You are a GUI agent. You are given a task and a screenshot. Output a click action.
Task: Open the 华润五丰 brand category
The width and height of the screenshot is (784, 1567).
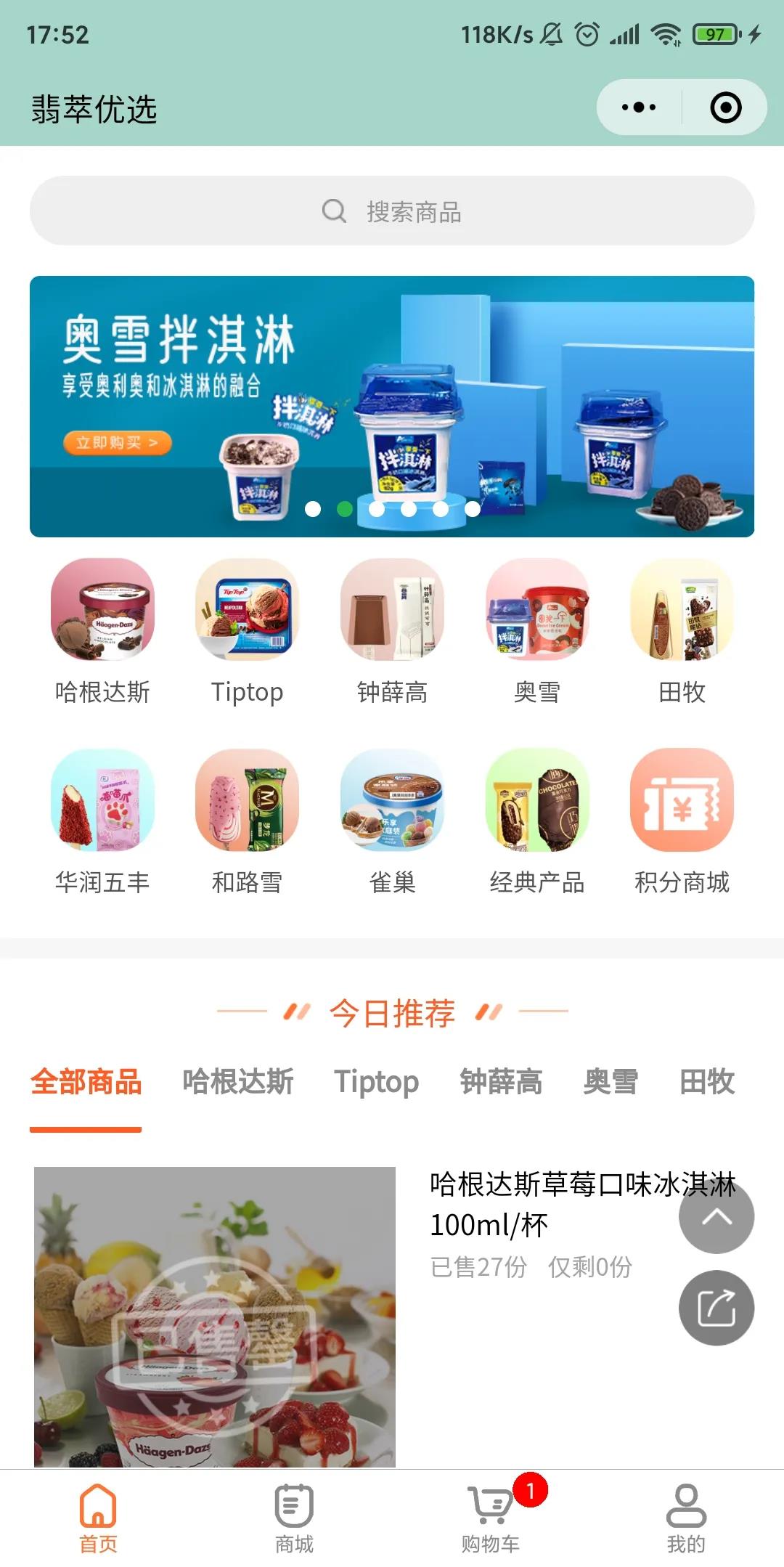102,799
